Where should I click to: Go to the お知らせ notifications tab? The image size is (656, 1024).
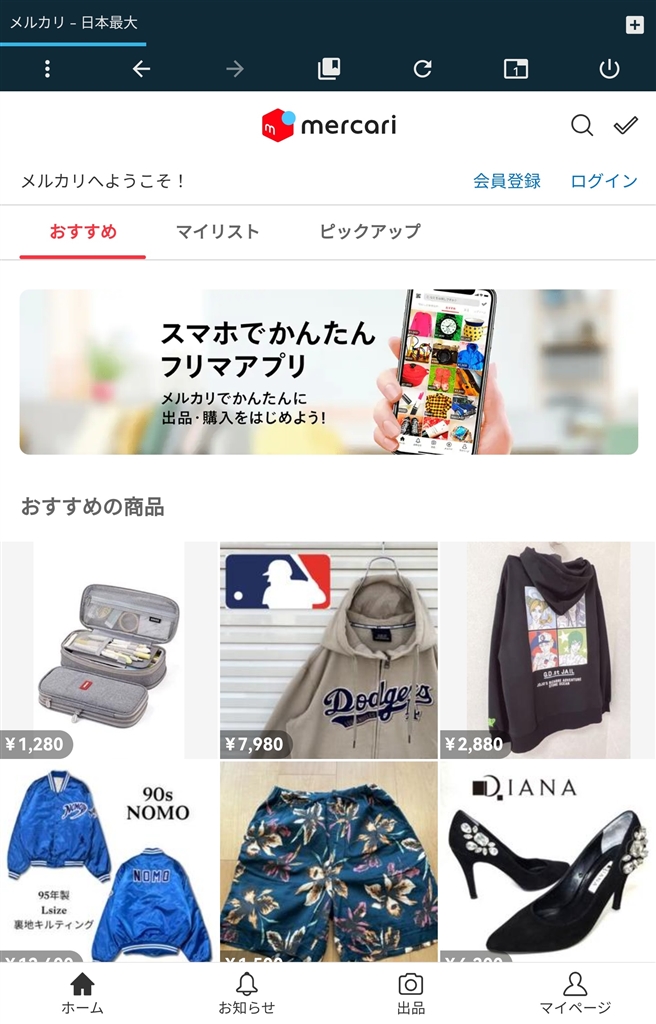(x=246, y=993)
